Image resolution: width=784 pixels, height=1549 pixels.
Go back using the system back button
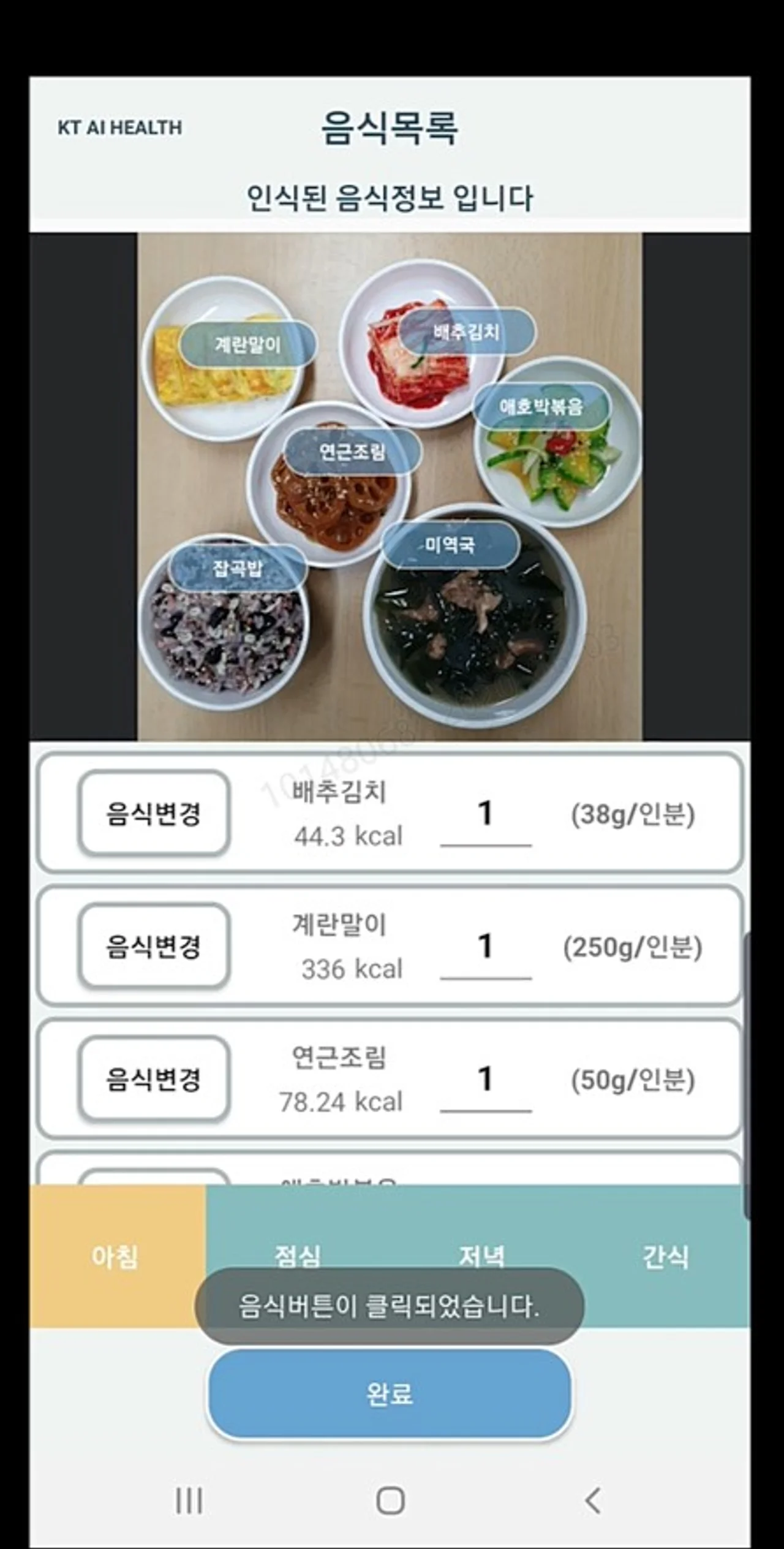click(592, 1501)
